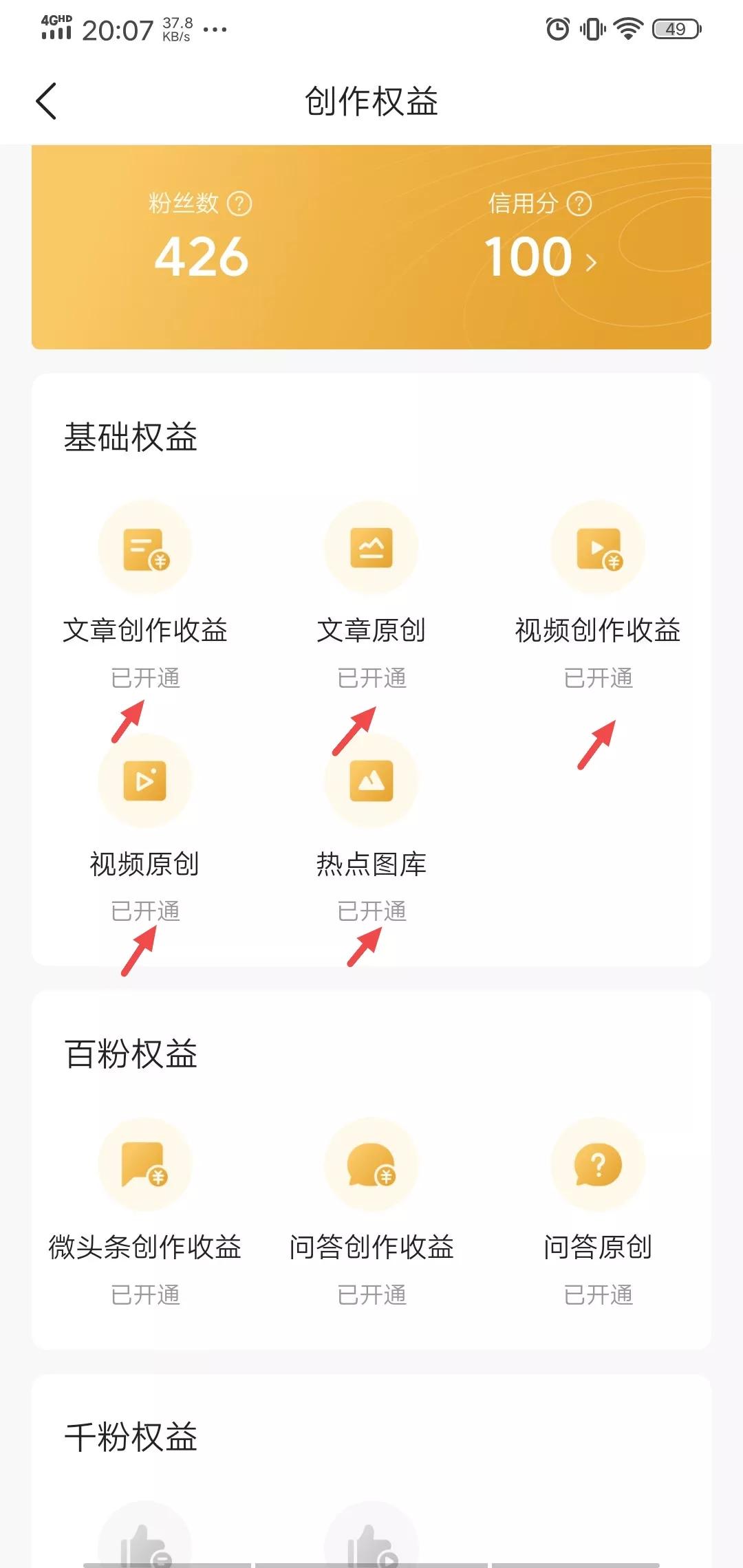743x1568 pixels.
Task: Open the 文章创作收益 article income icon
Action: [x=144, y=547]
